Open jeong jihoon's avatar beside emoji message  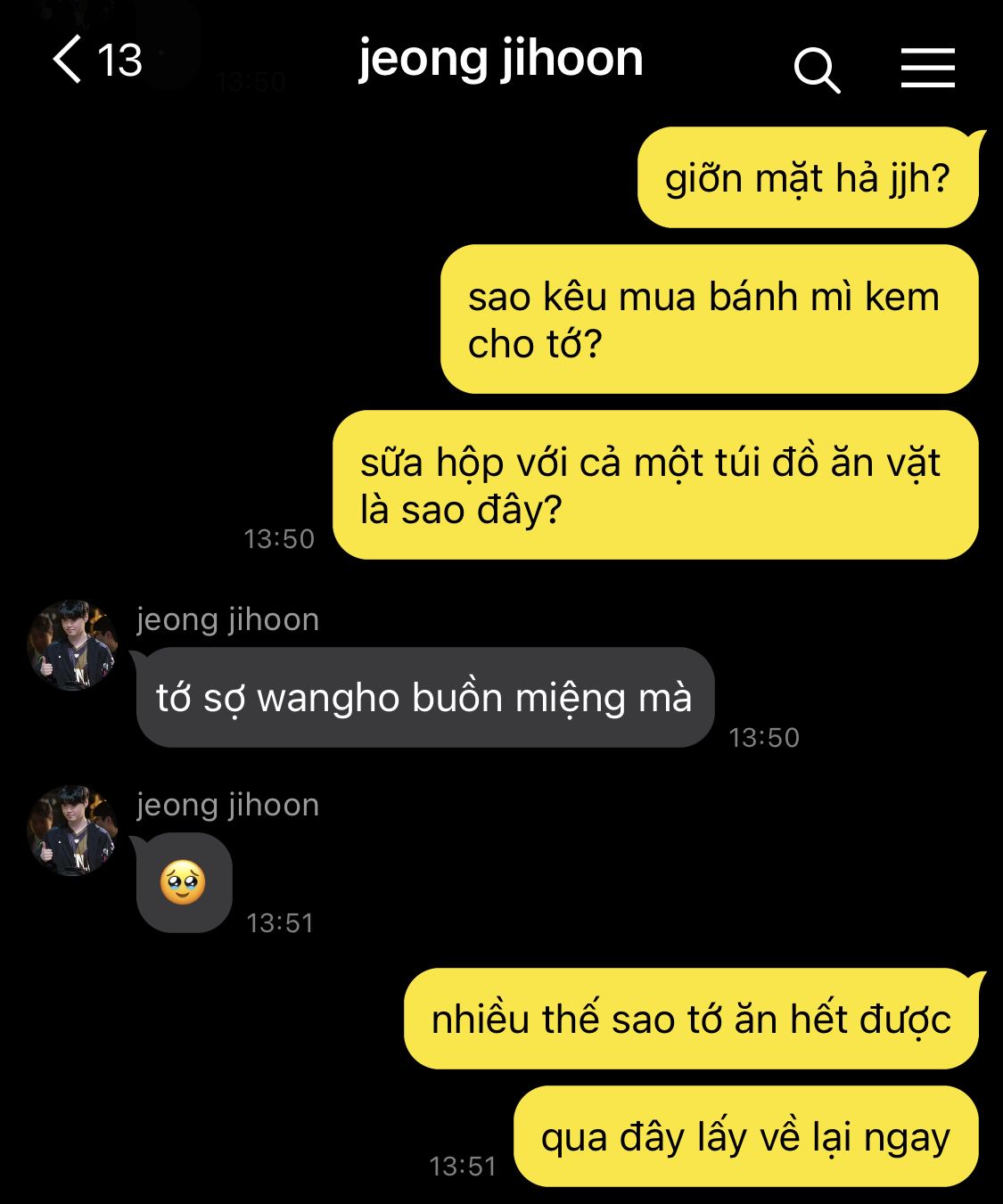pos(73,831)
